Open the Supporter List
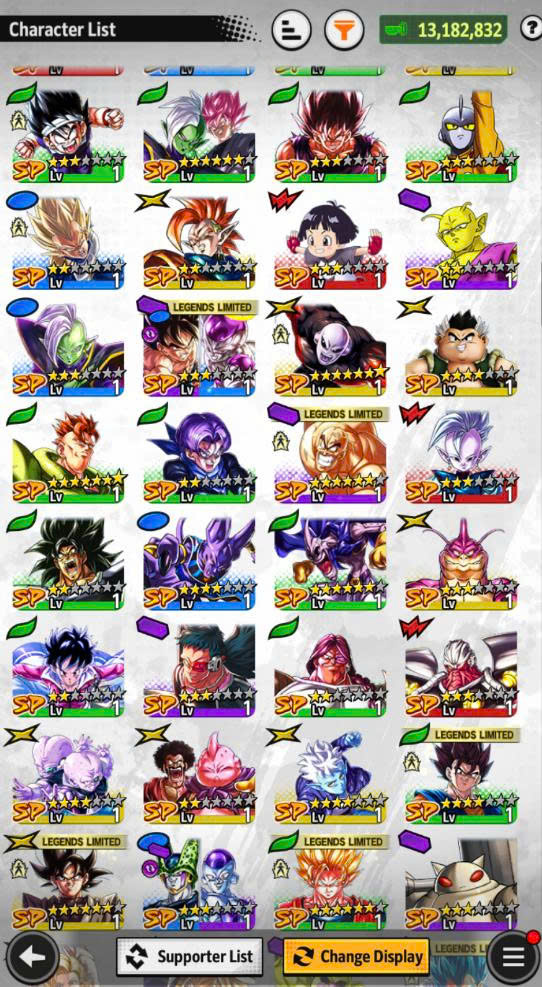The image size is (542, 987). [189, 957]
